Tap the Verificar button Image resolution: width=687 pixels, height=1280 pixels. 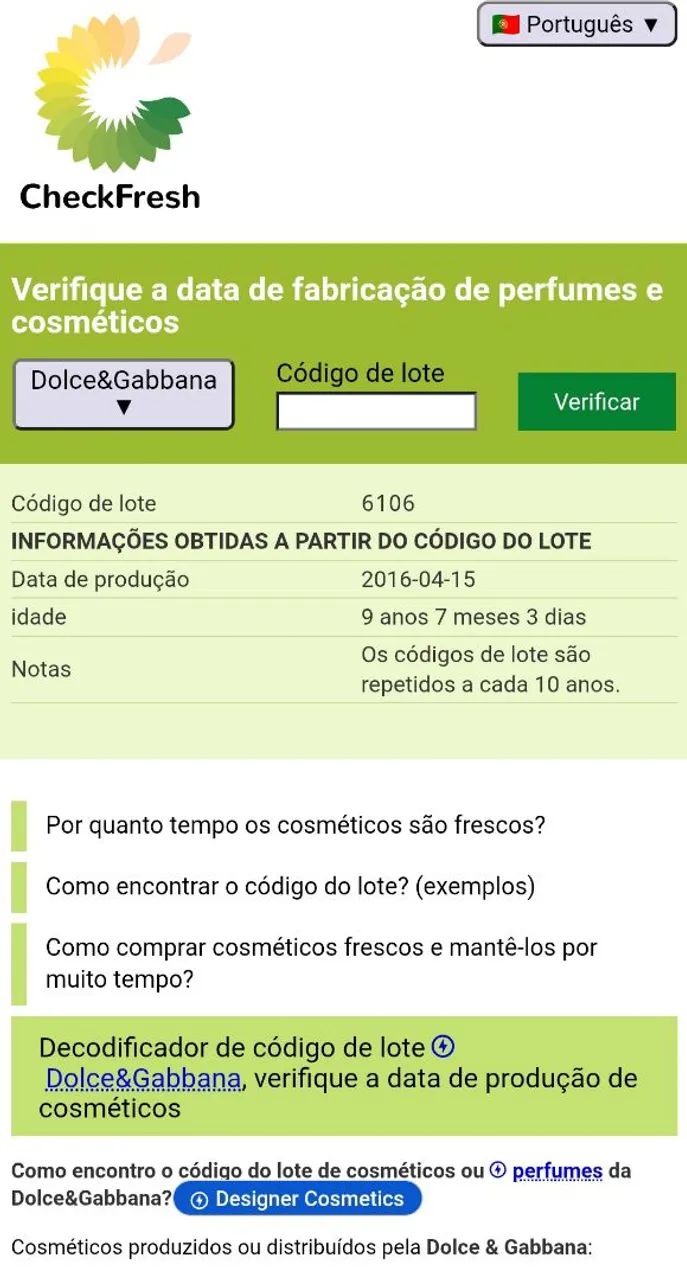click(x=597, y=402)
